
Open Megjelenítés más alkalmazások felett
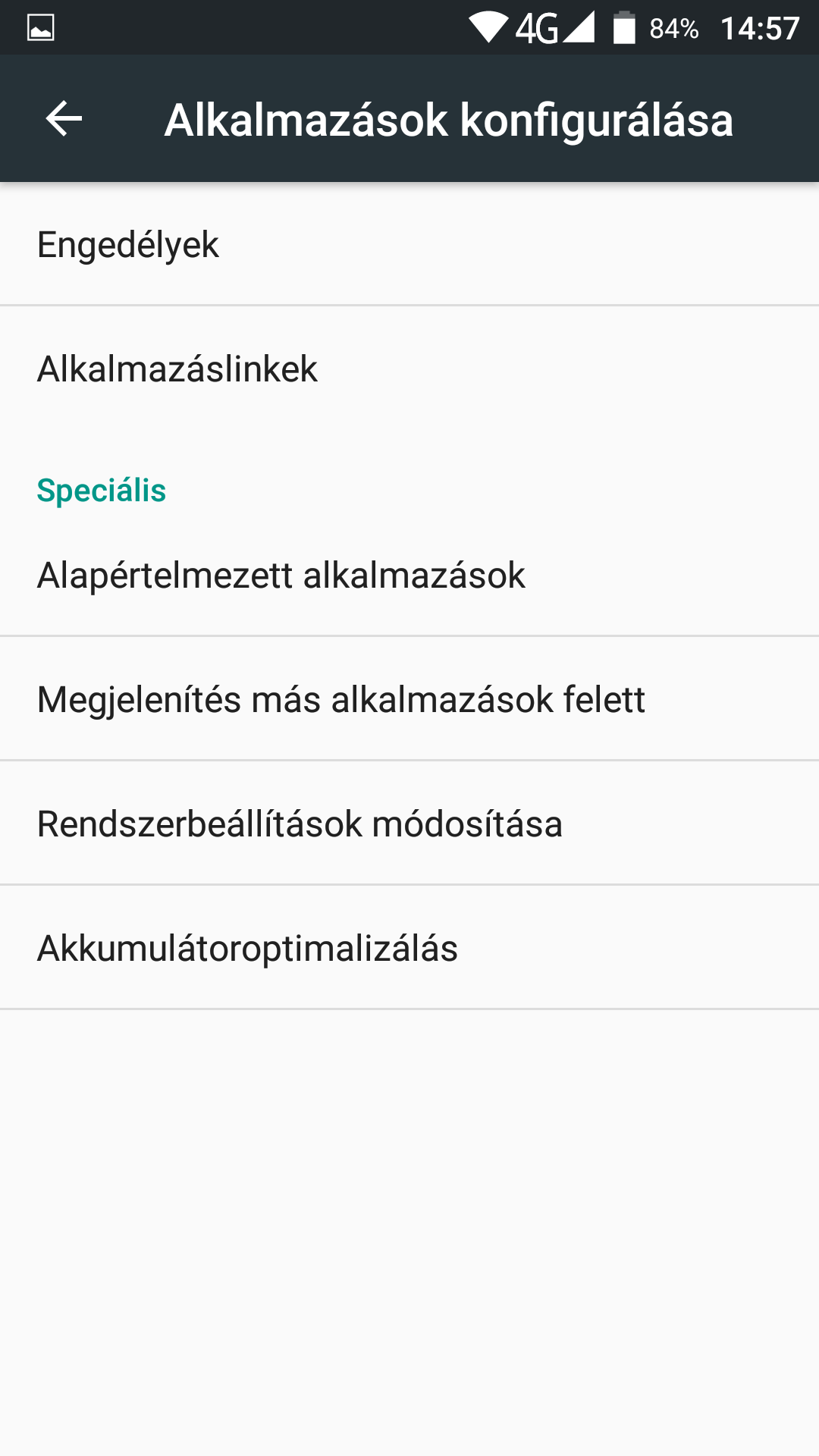[x=409, y=699]
